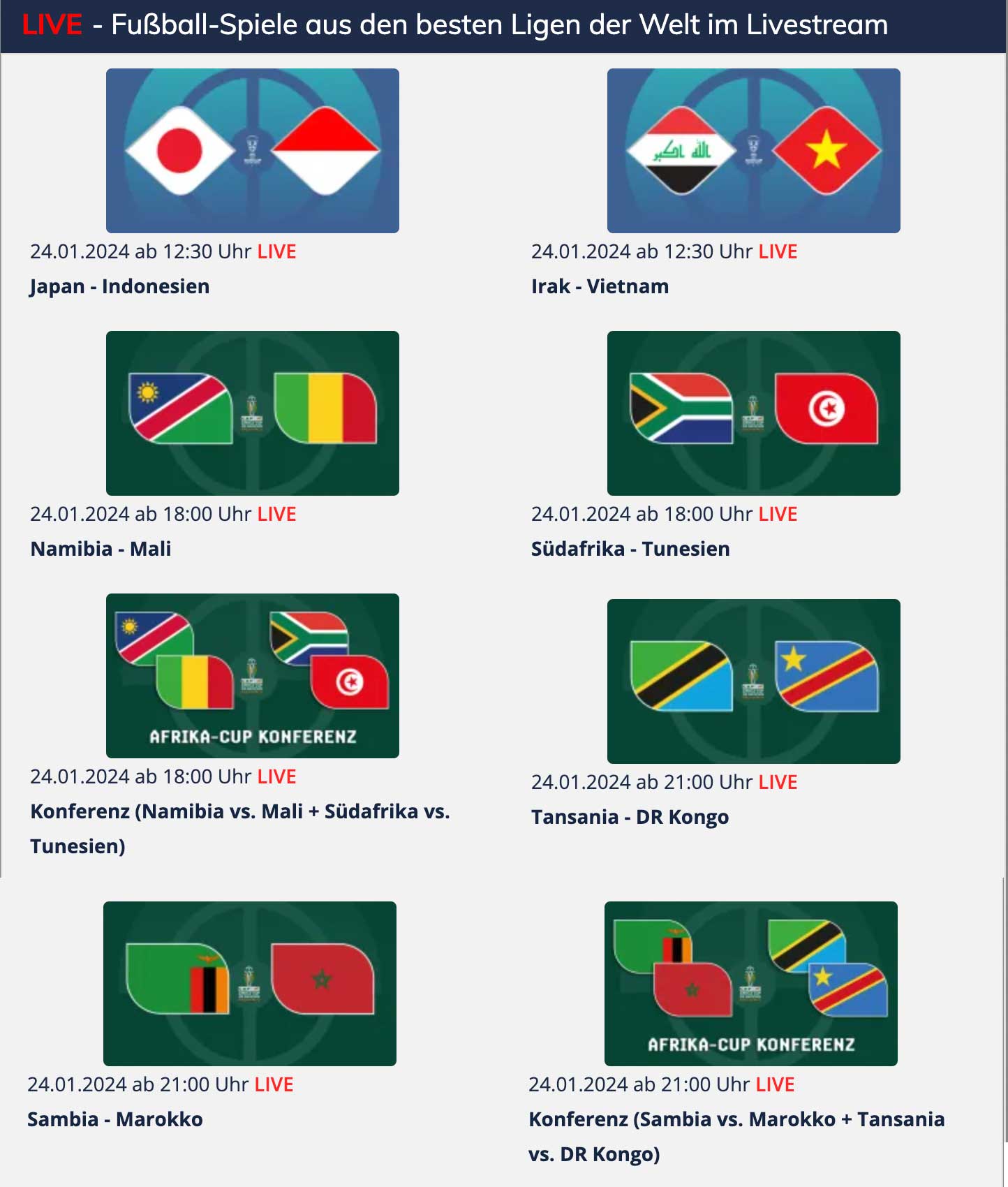Select the Namibia - Mali livestream

(252, 413)
